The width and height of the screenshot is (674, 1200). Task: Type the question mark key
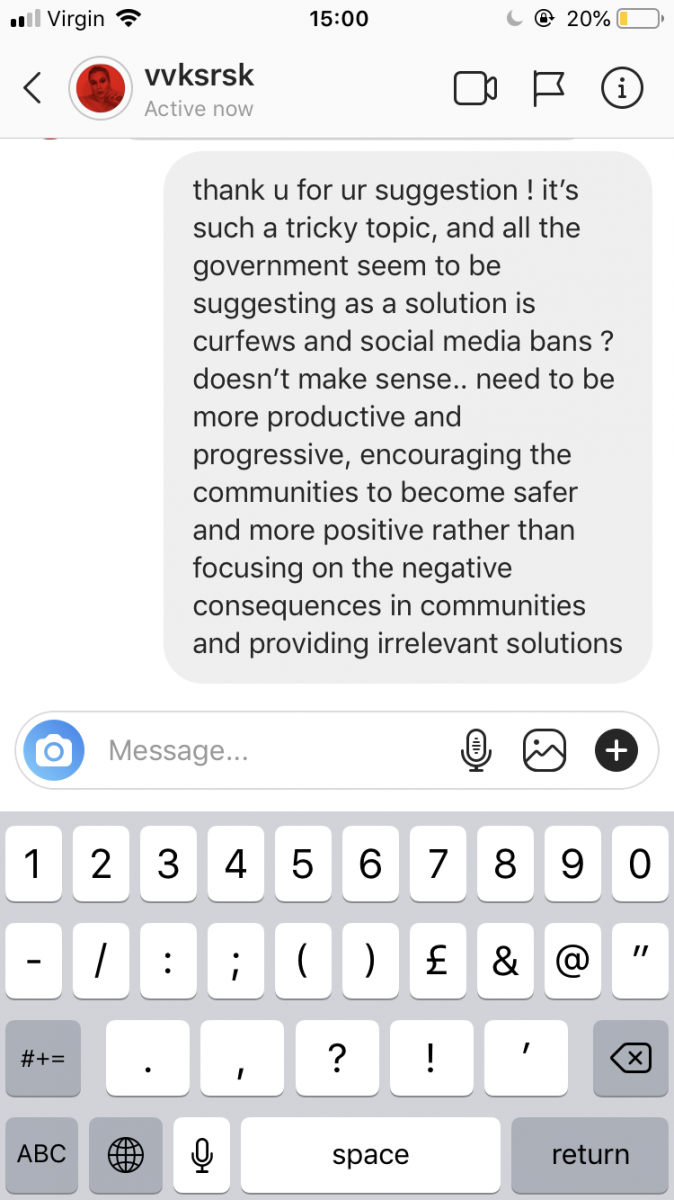tap(337, 1057)
